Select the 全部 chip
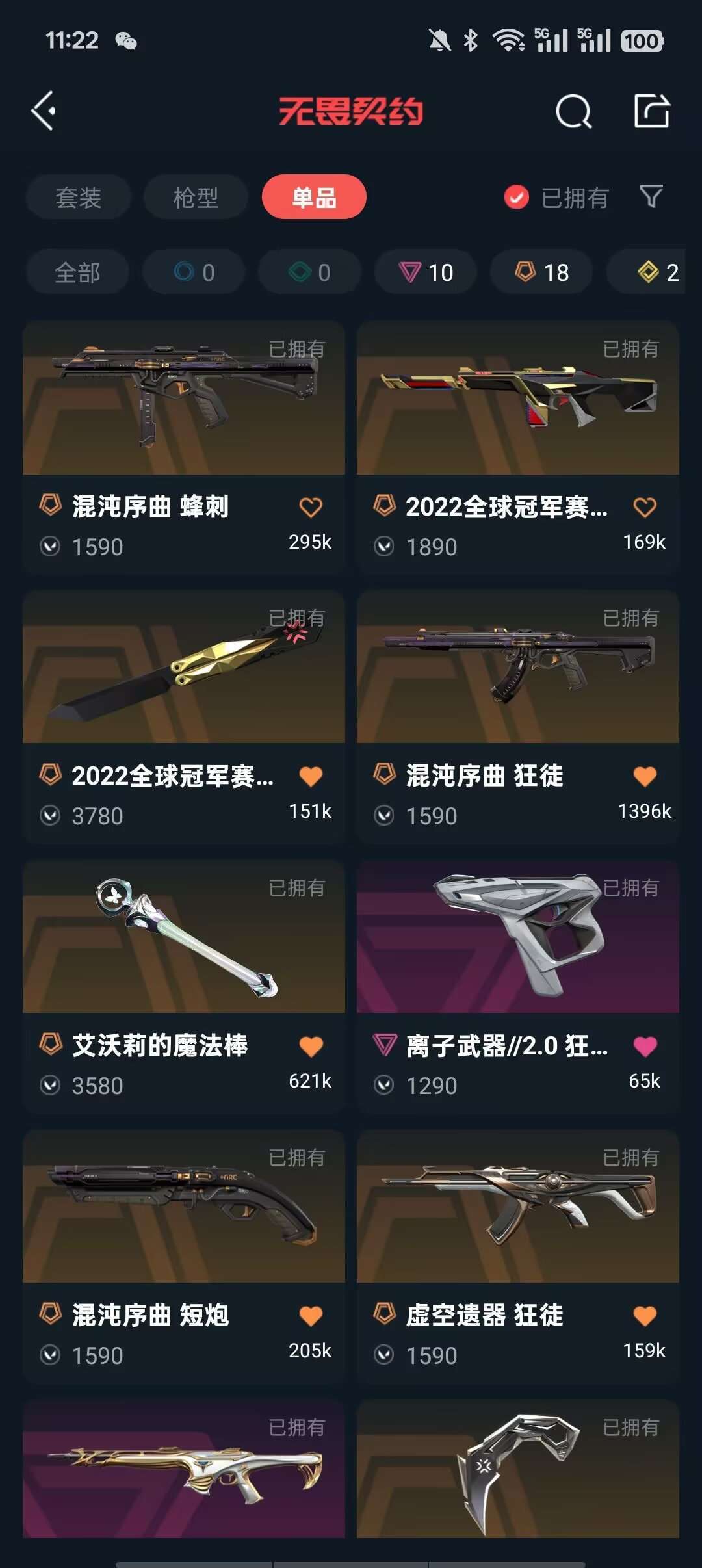The width and height of the screenshot is (702, 1568). click(x=77, y=272)
